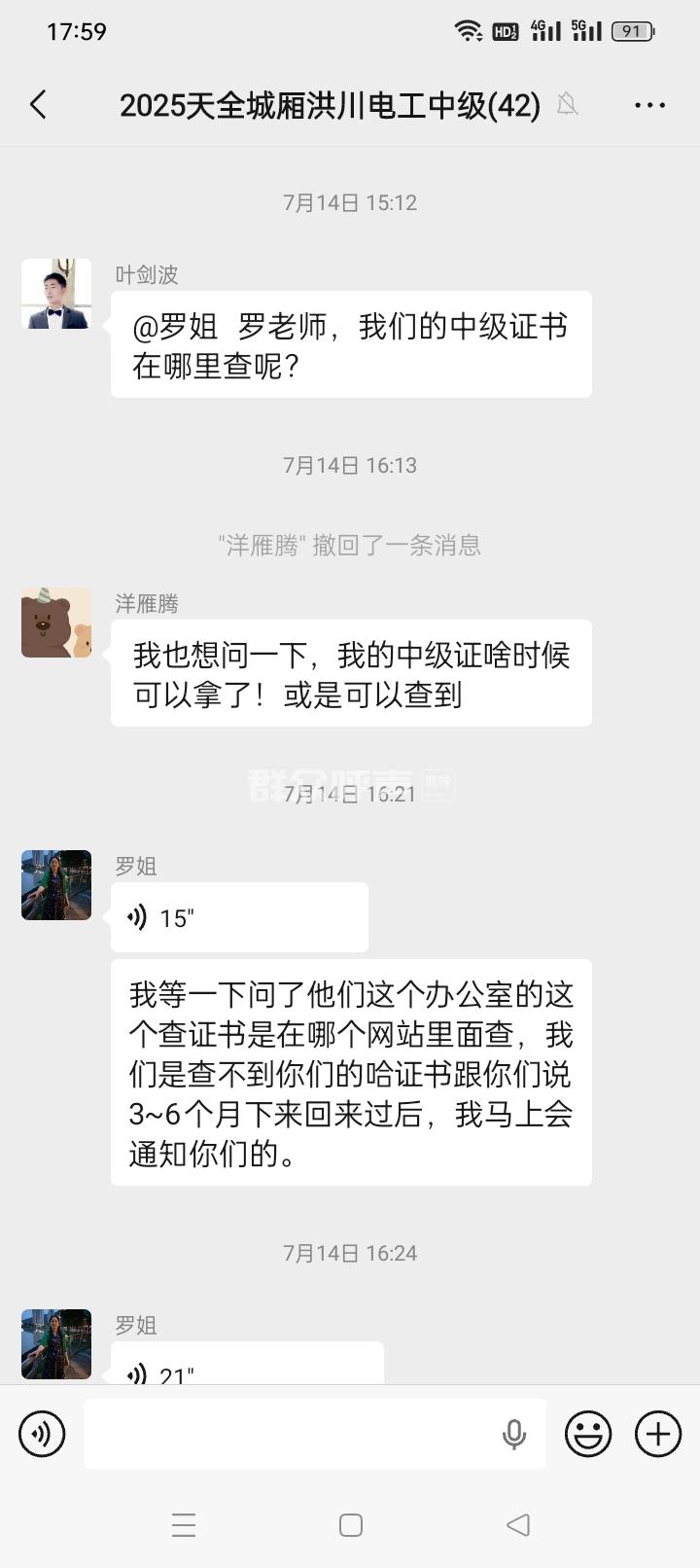Open 罗姐's avatar beside the 15-second voice message
700x1568 pixels.
[56, 885]
